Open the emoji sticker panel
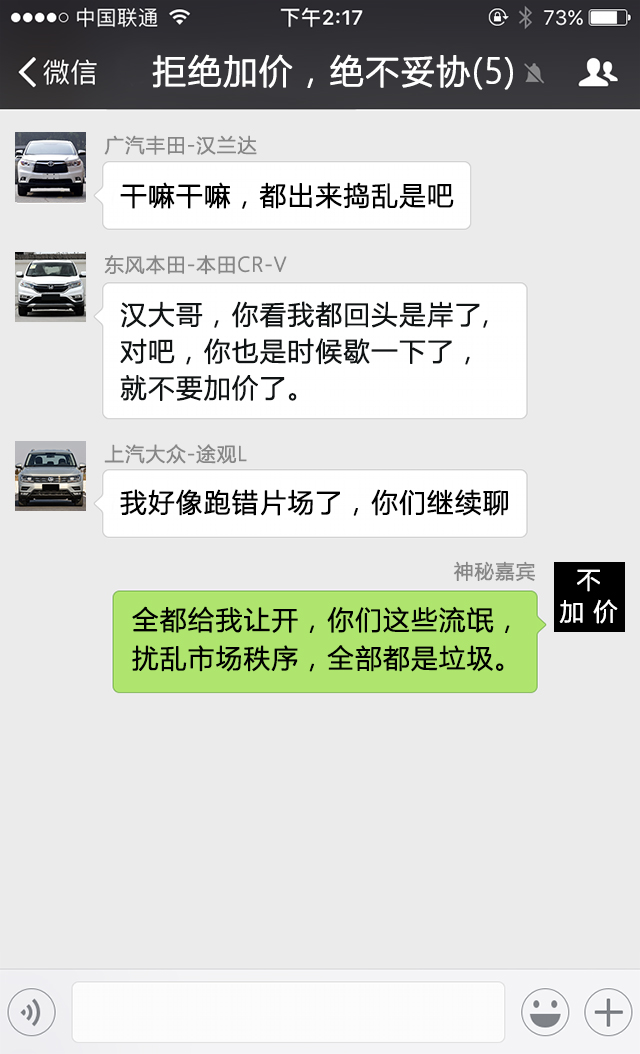The image size is (640, 1054). (545, 1012)
